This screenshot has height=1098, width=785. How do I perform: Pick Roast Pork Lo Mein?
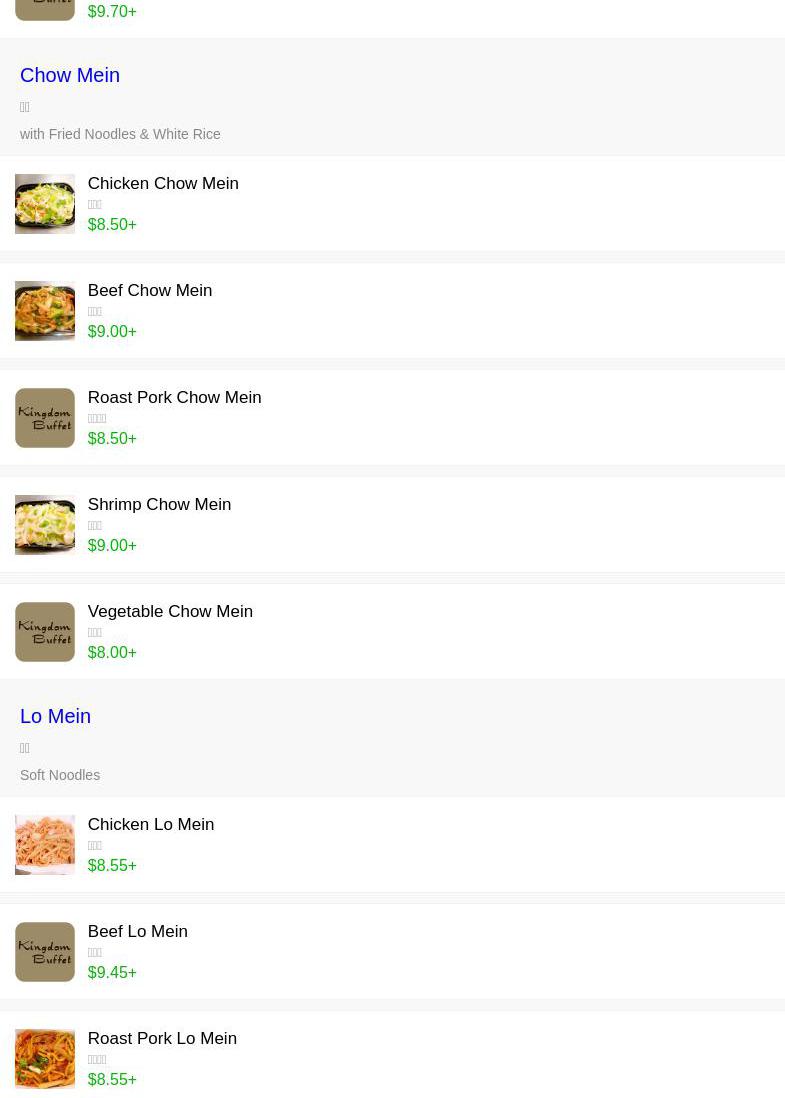tap(162, 1039)
